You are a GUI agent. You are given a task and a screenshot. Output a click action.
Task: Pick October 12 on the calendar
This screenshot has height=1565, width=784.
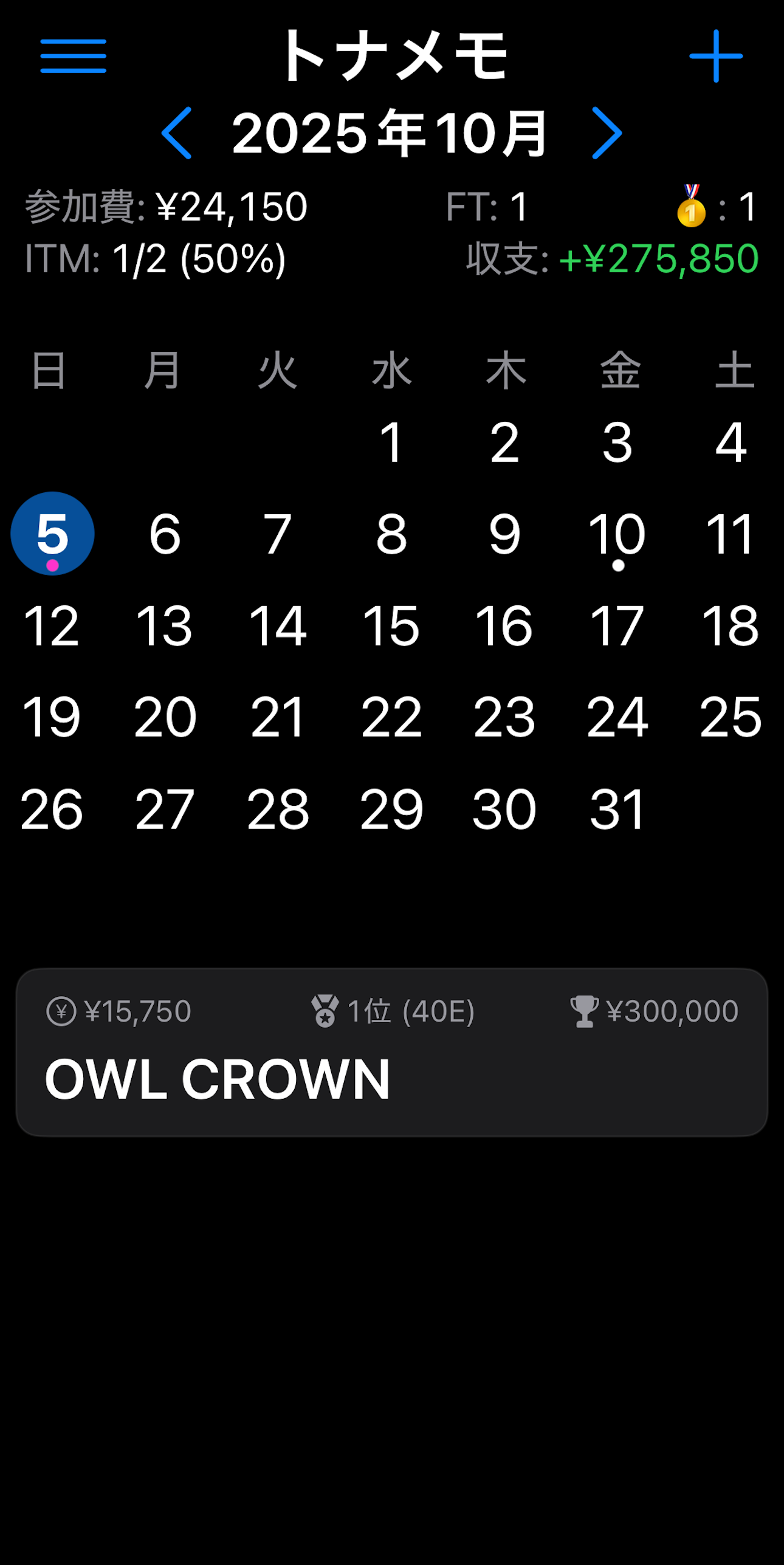click(52, 625)
